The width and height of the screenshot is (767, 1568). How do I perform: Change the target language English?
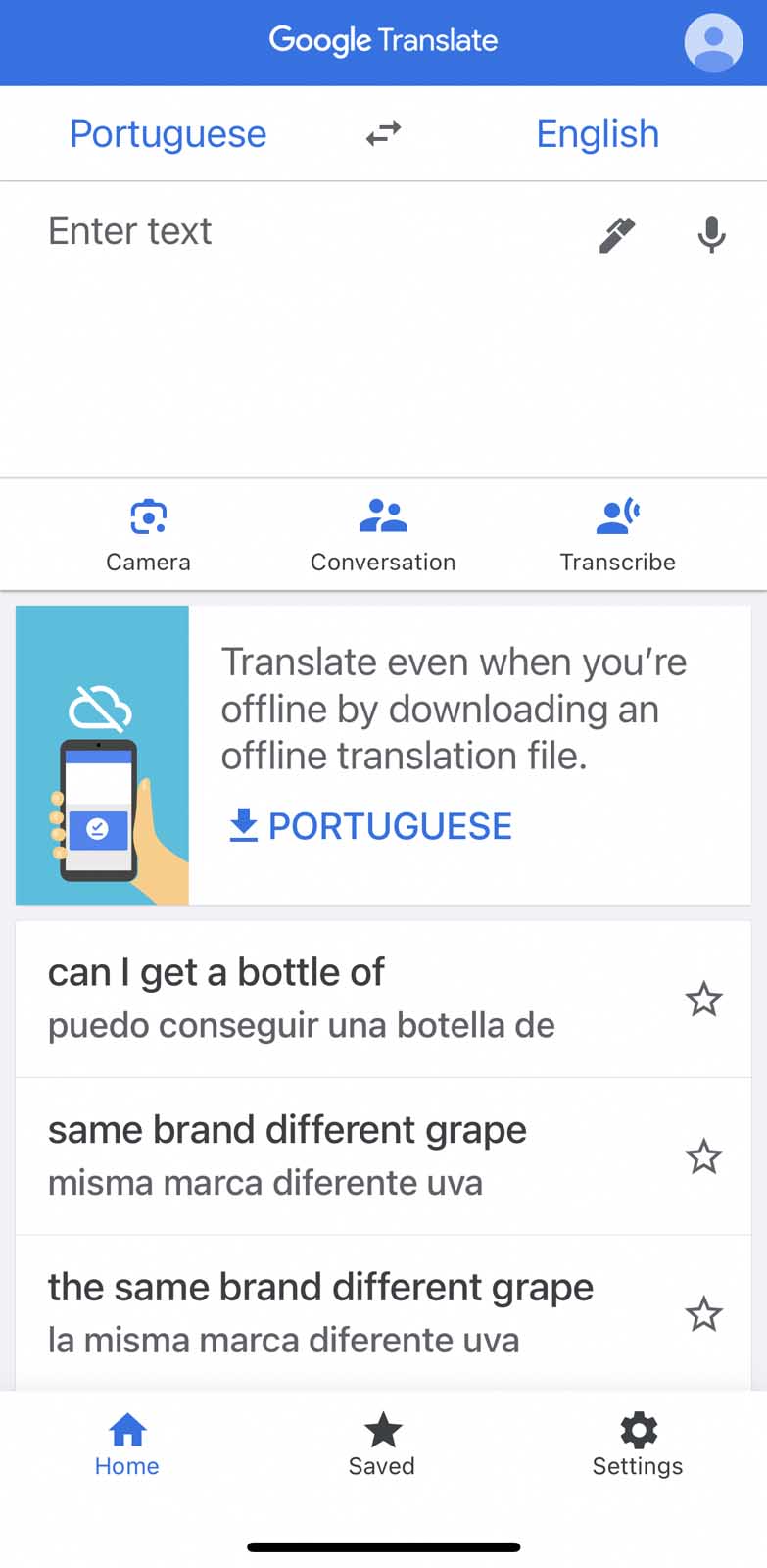tap(598, 134)
